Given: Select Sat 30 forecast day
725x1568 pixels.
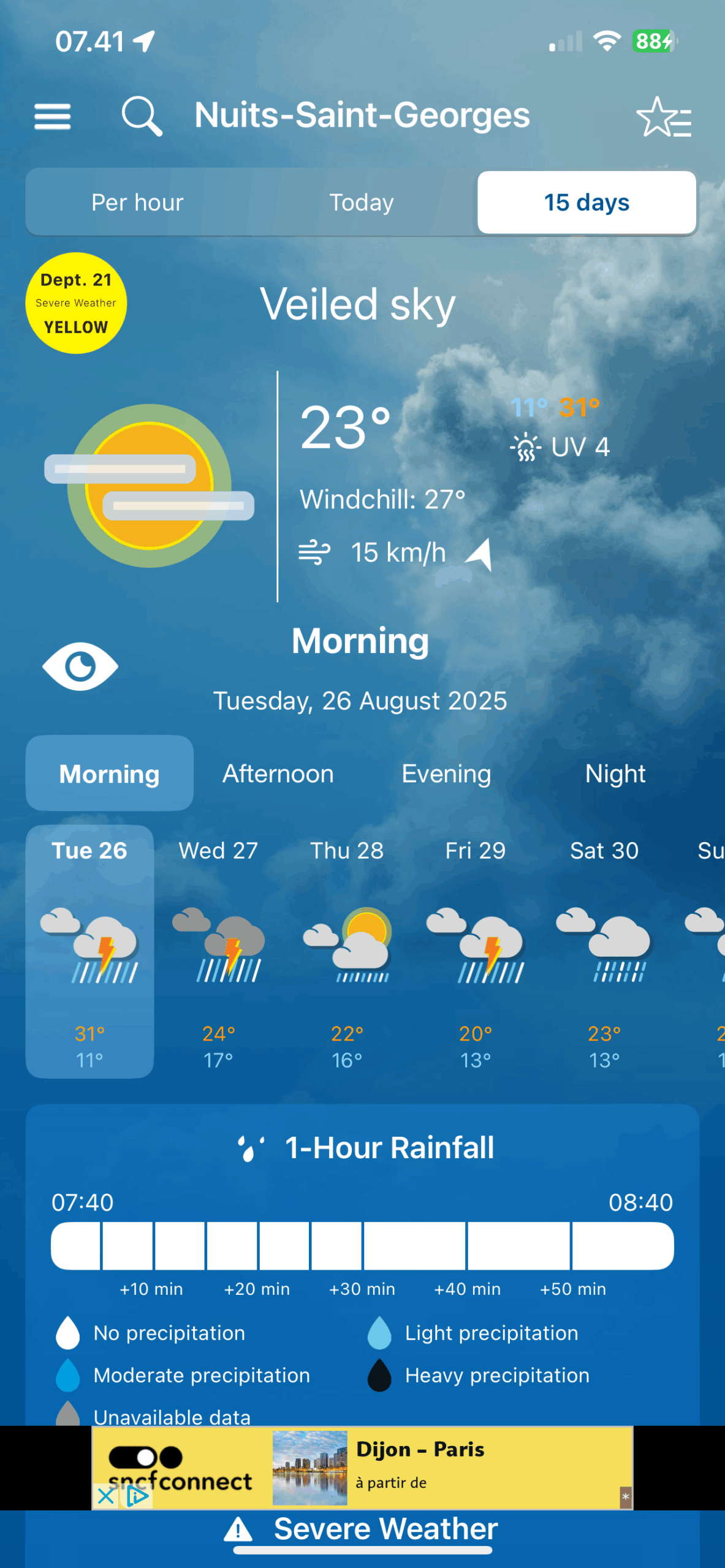Looking at the screenshot, I should (x=604, y=951).
